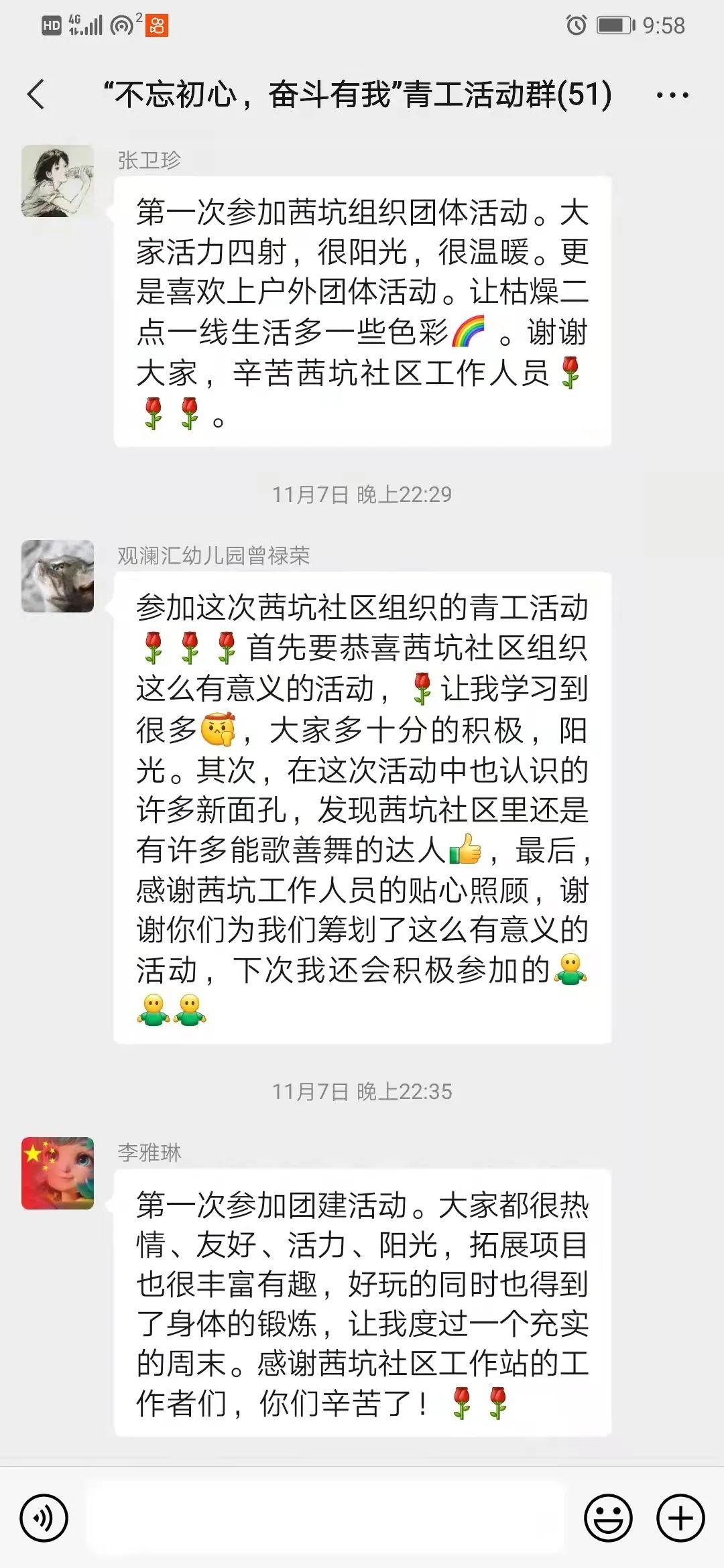
Task: Open 张卫珍's profile avatar
Action: coord(58,181)
